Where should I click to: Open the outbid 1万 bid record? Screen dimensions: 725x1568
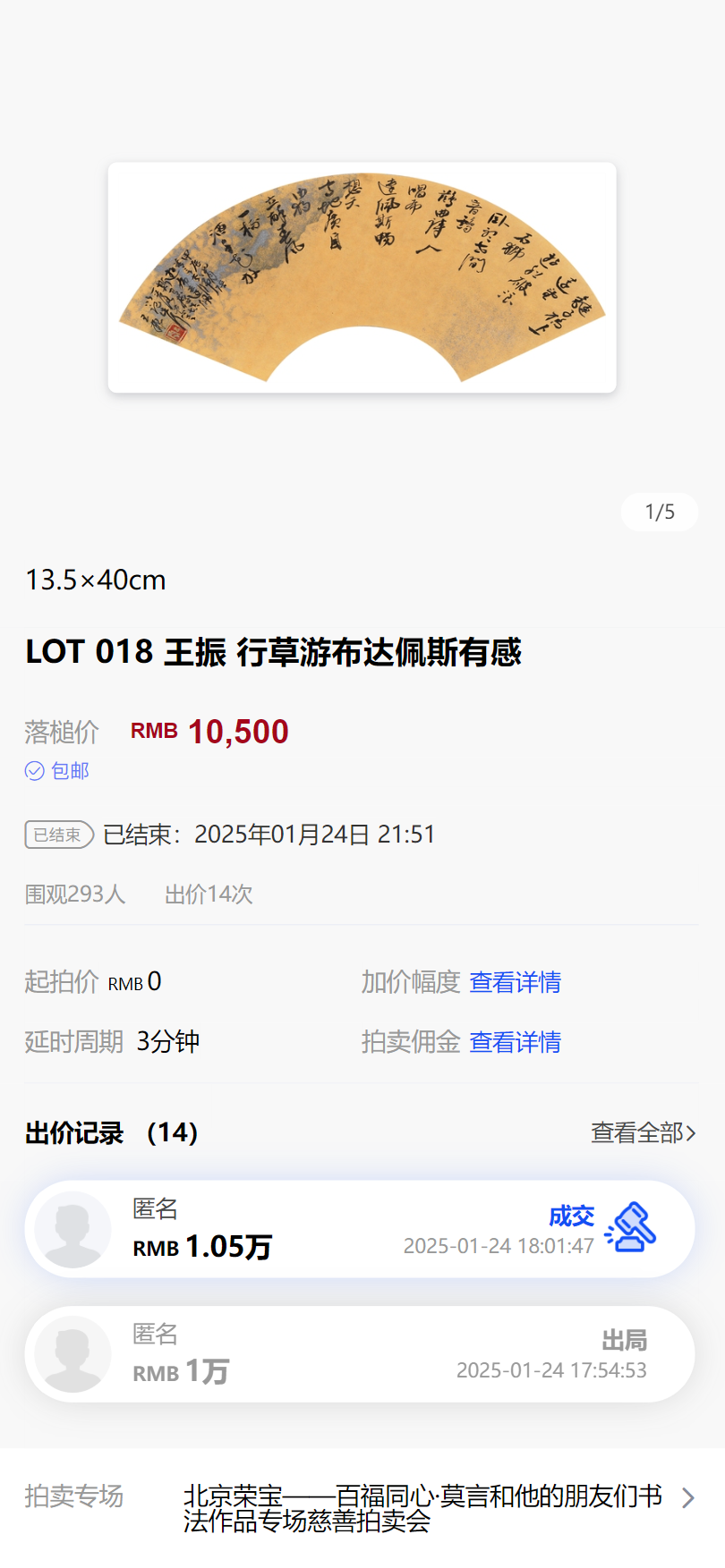[x=360, y=1353]
